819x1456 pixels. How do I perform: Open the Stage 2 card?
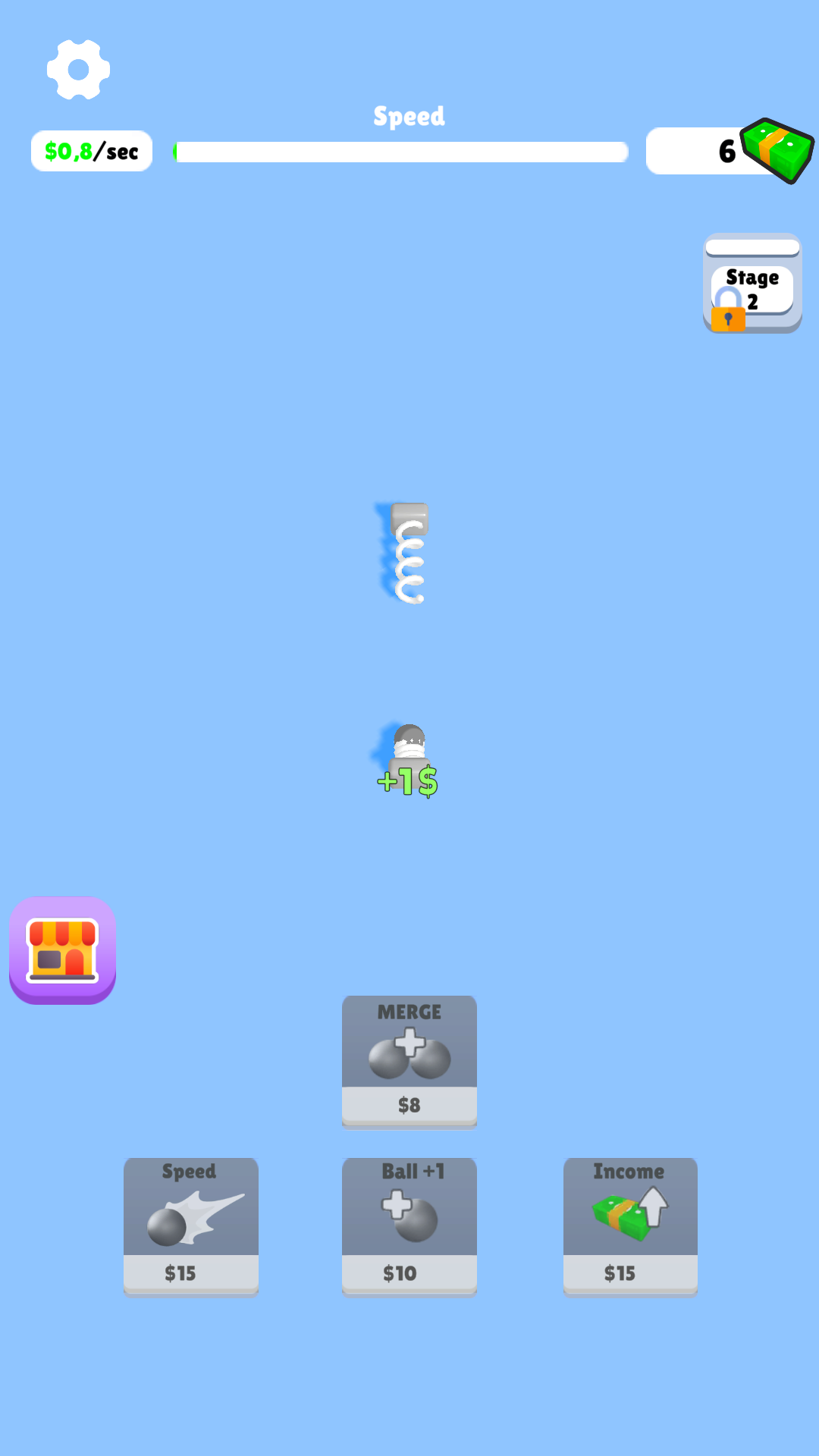coord(752,283)
